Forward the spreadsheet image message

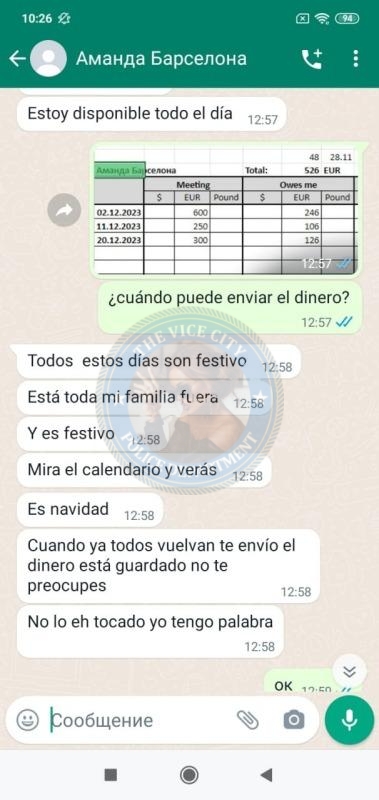(64, 210)
